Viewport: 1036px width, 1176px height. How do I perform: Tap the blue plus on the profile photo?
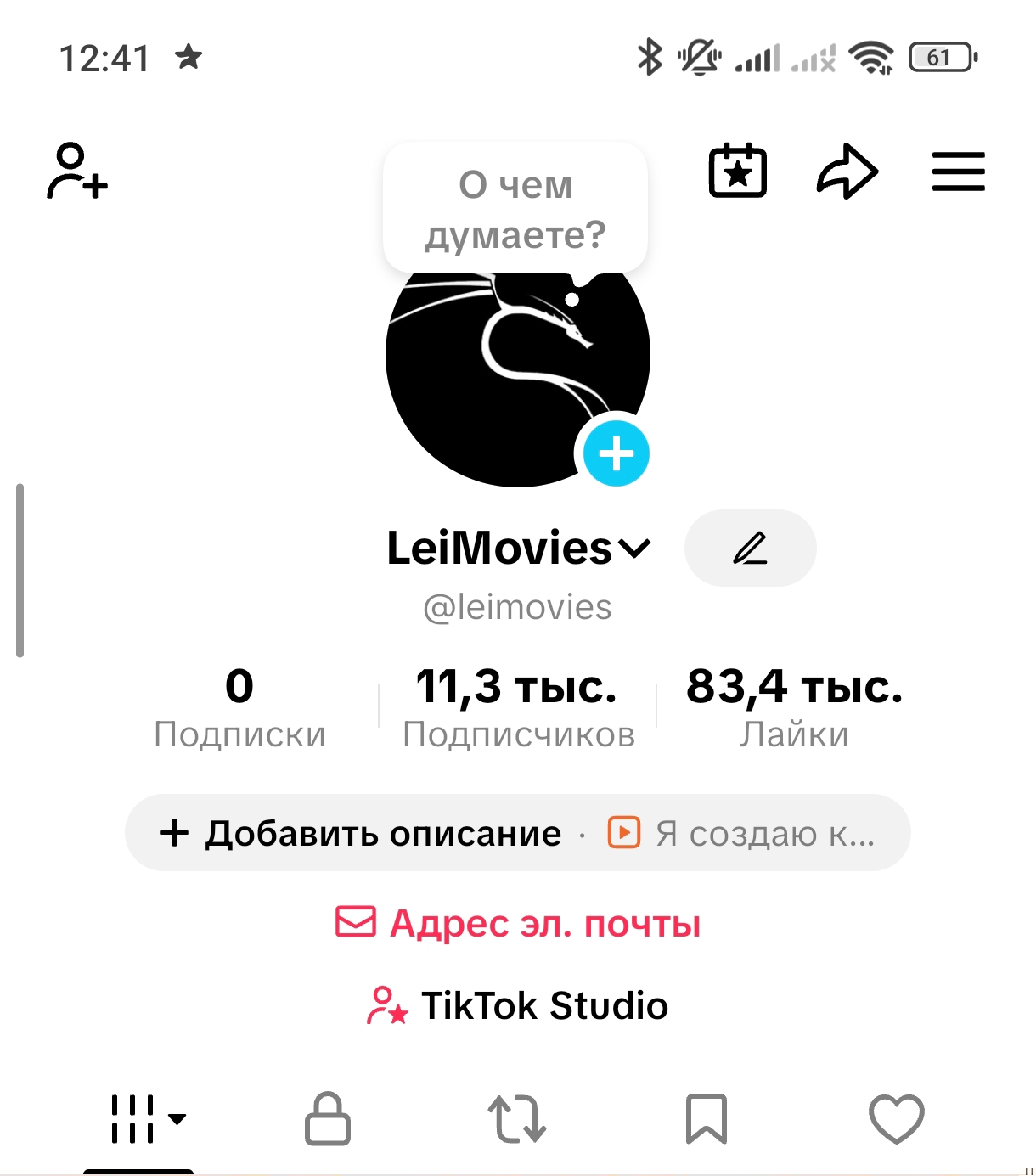coord(617,453)
